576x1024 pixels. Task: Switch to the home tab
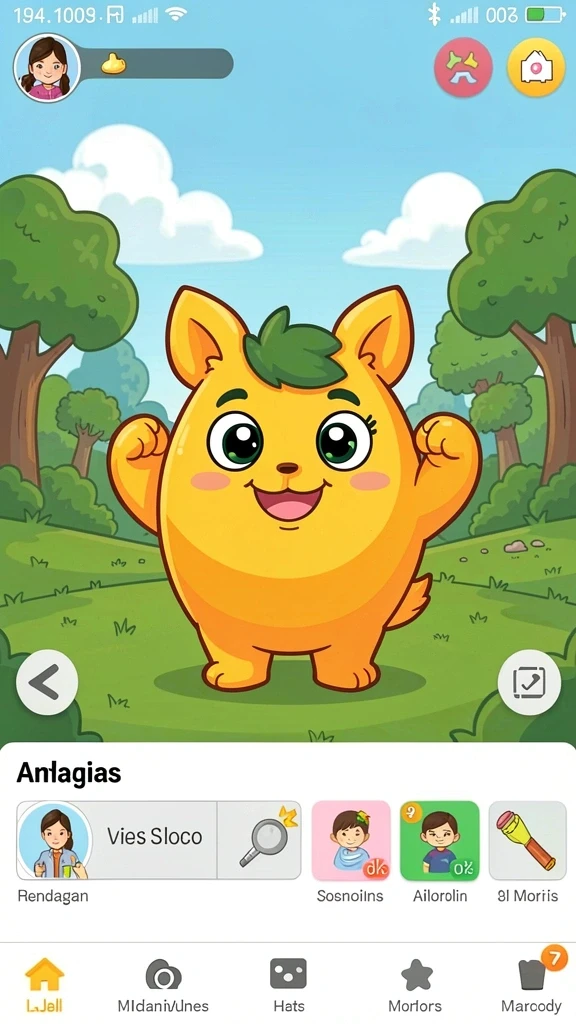(44, 985)
